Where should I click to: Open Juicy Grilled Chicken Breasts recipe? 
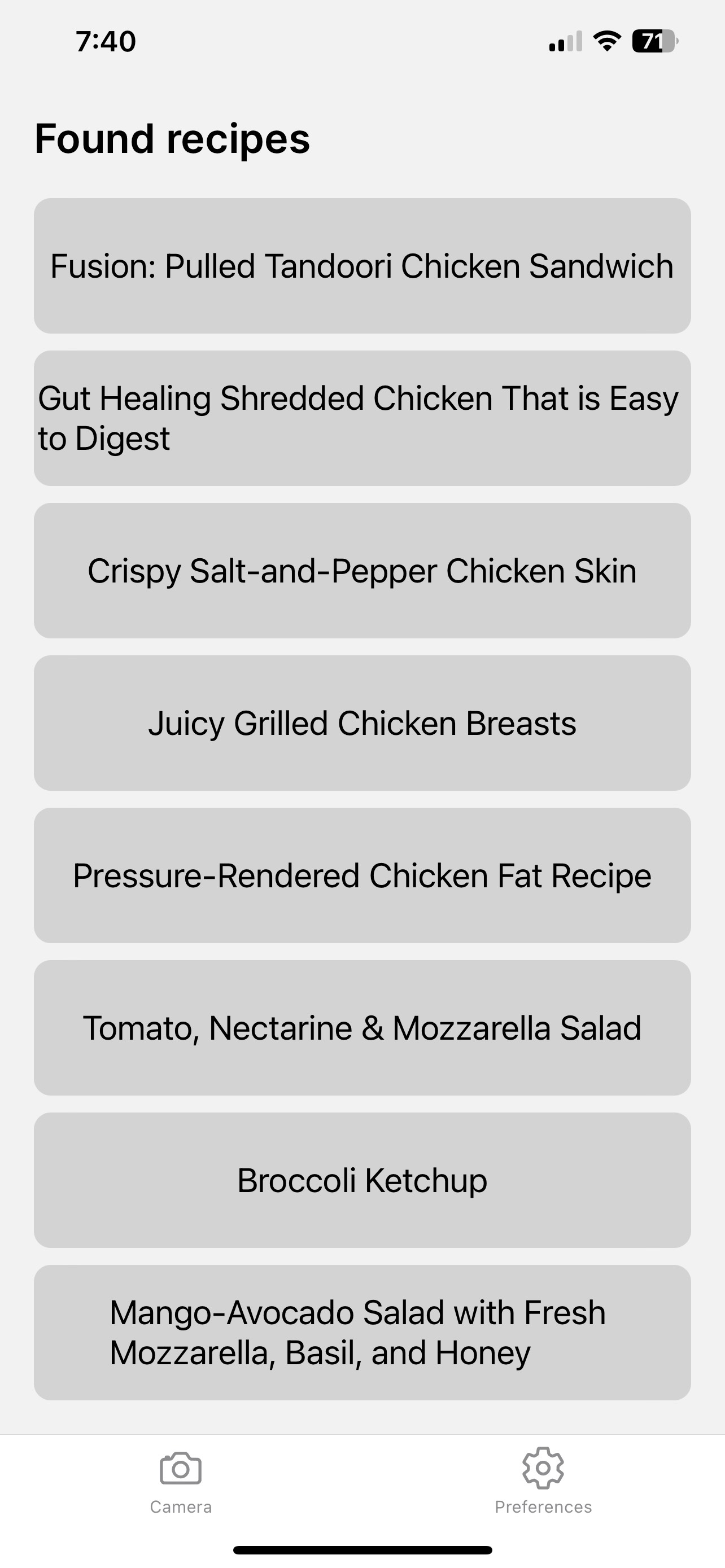[362, 723]
